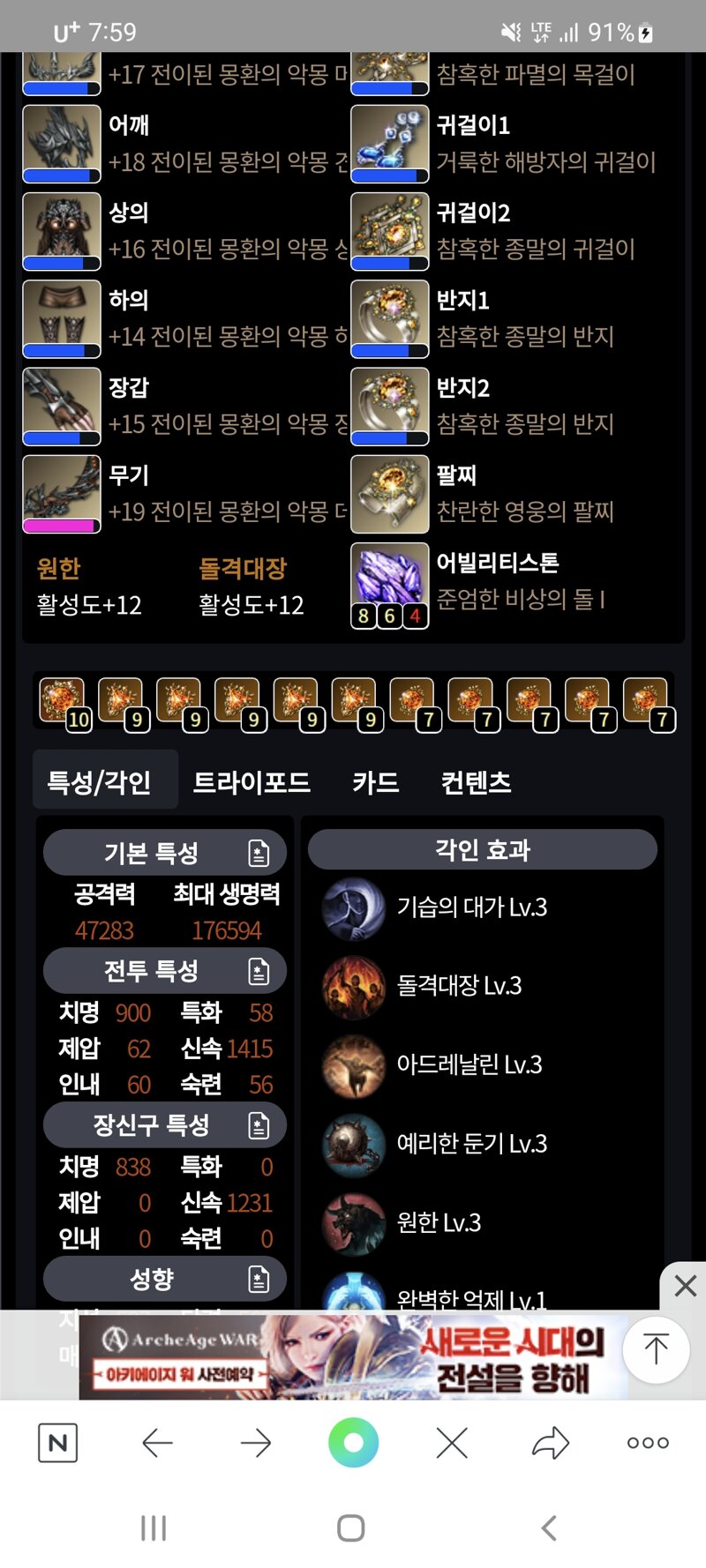Open the ArcheAge WAR advertisement banner
The image size is (706, 1568).
[353, 1356]
